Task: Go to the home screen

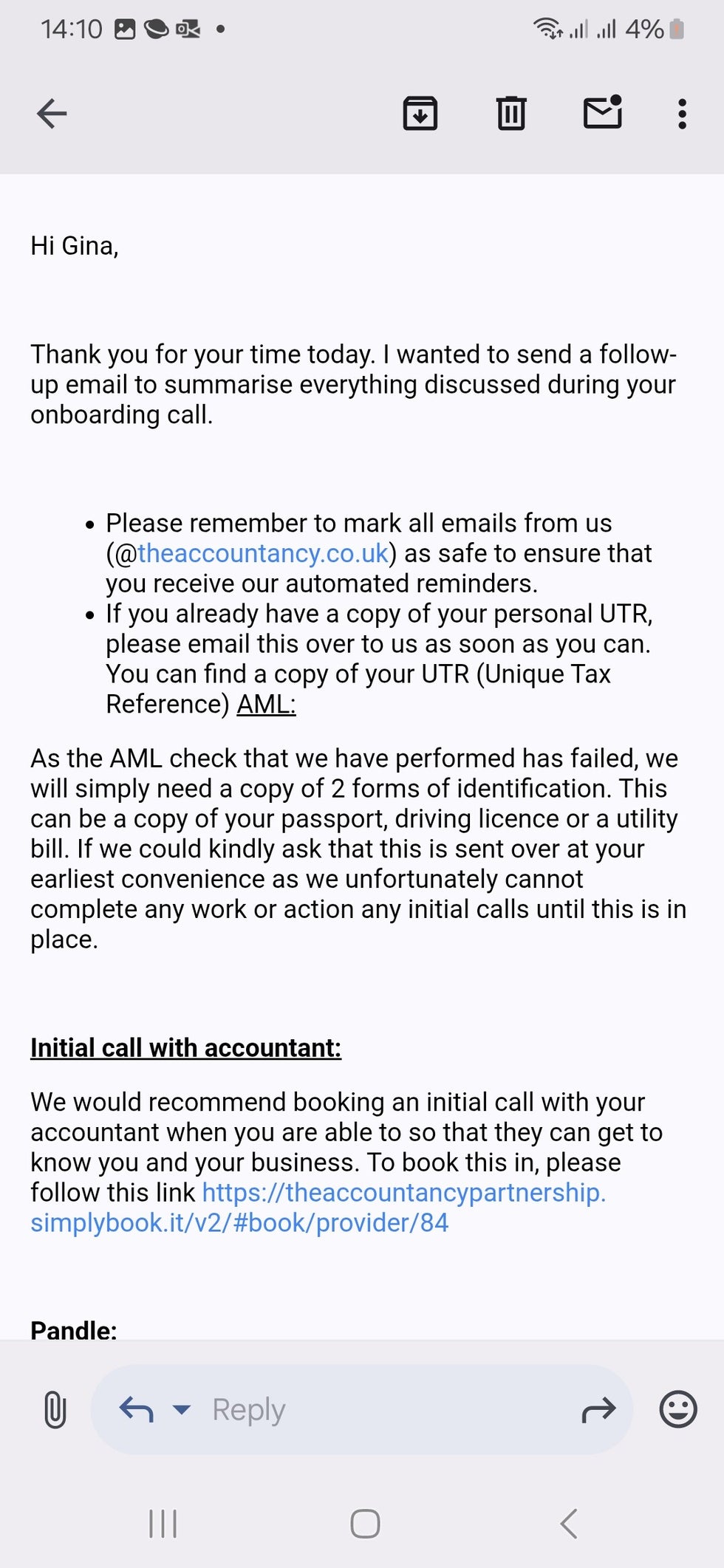Action: pyautogui.click(x=365, y=1523)
